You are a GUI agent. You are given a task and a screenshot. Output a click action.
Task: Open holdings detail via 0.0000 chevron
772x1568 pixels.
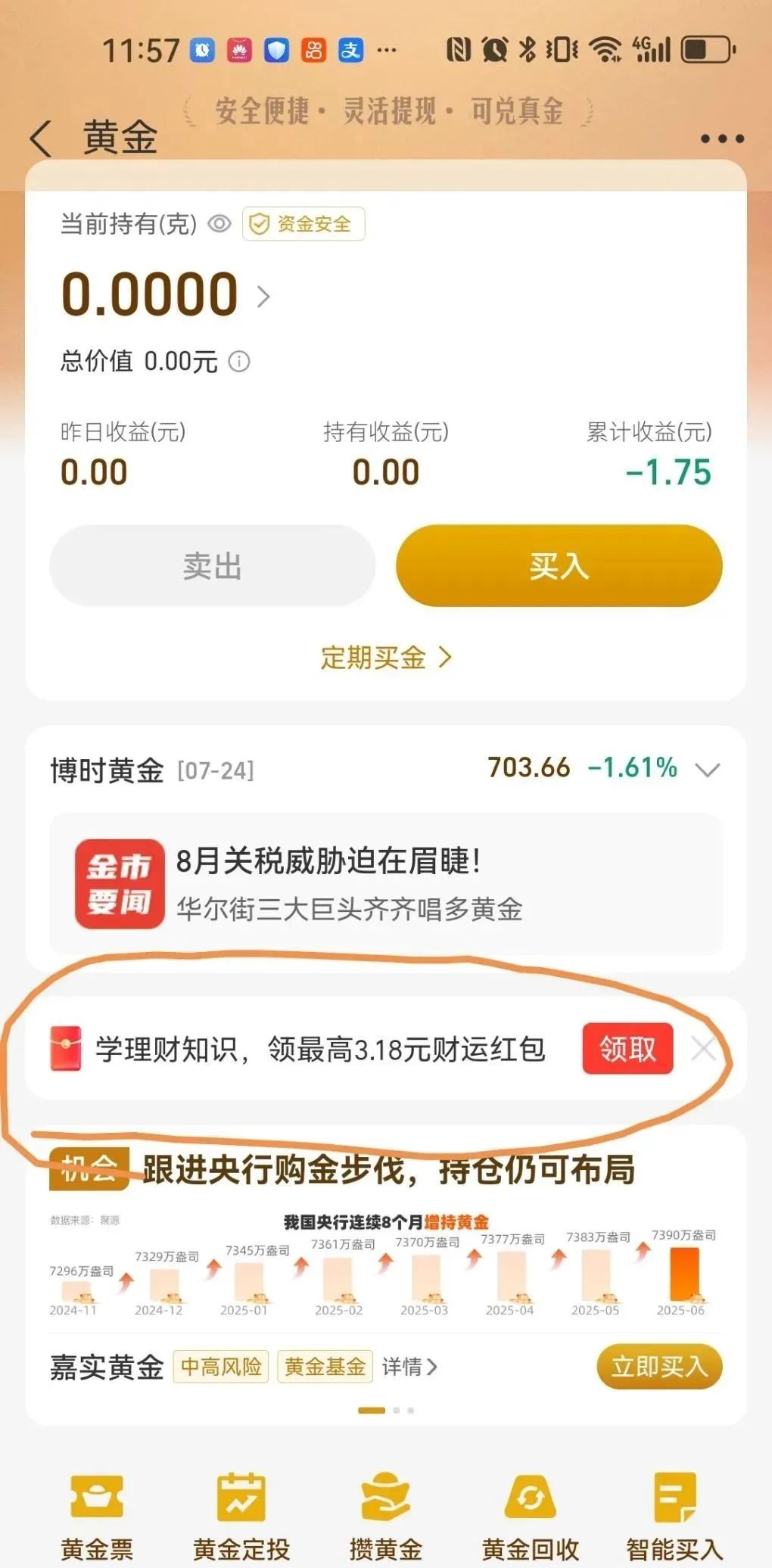[x=263, y=297]
